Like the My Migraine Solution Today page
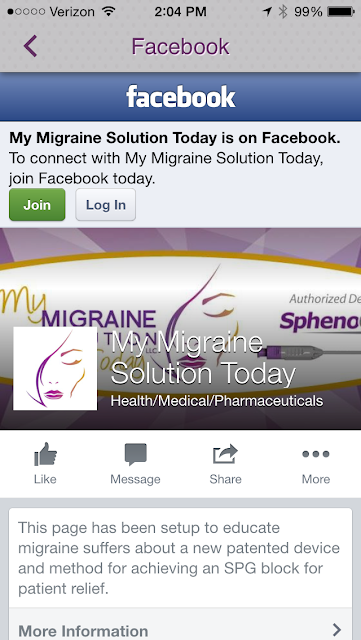 tap(45, 464)
